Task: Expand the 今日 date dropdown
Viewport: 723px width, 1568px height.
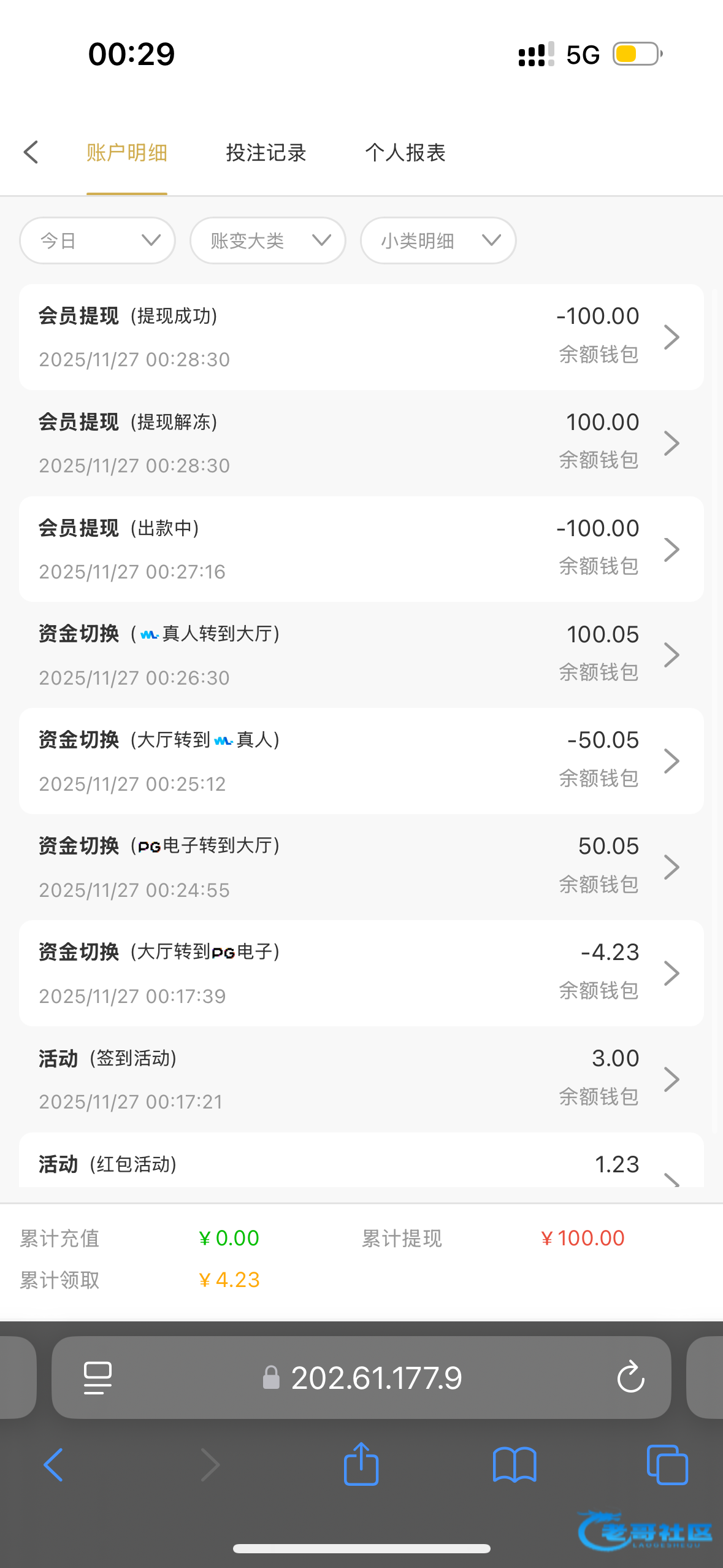Action: pos(98,240)
